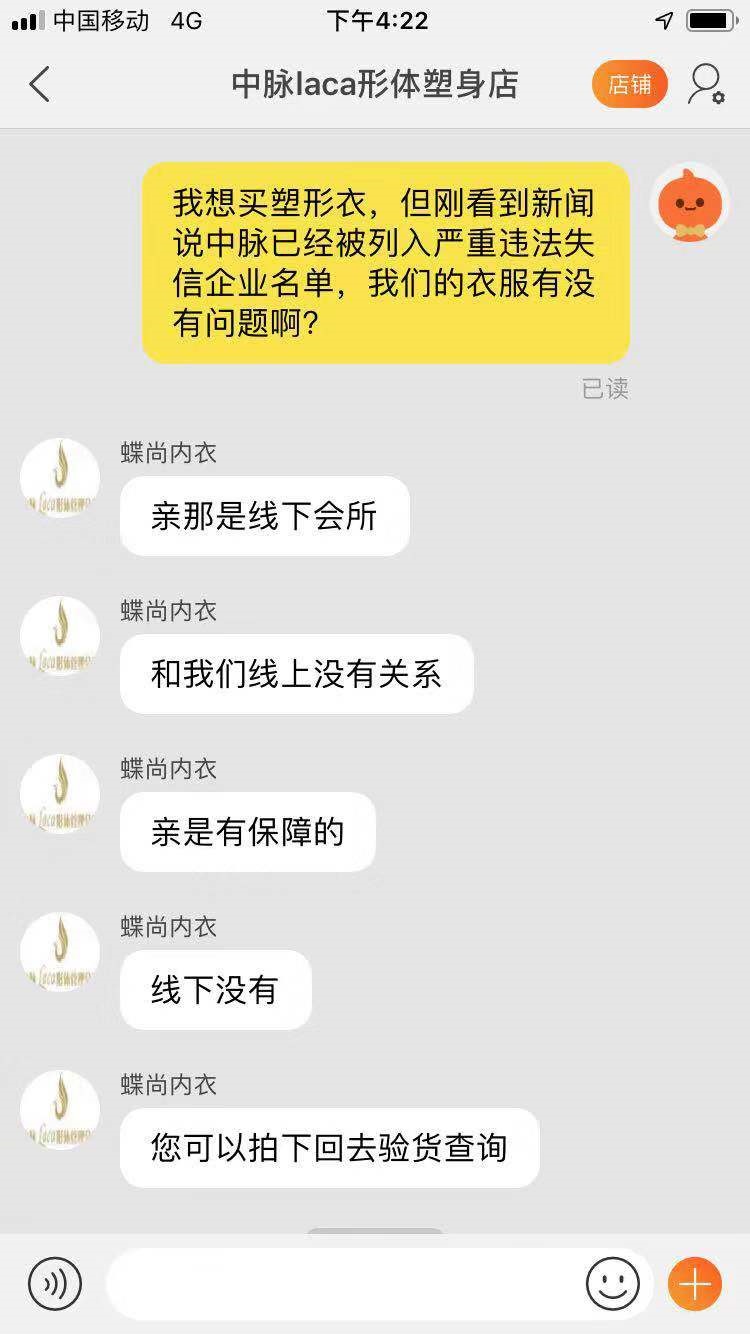The image size is (750, 1334).
Task: Open the in-chat search icon
Action: (706, 84)
